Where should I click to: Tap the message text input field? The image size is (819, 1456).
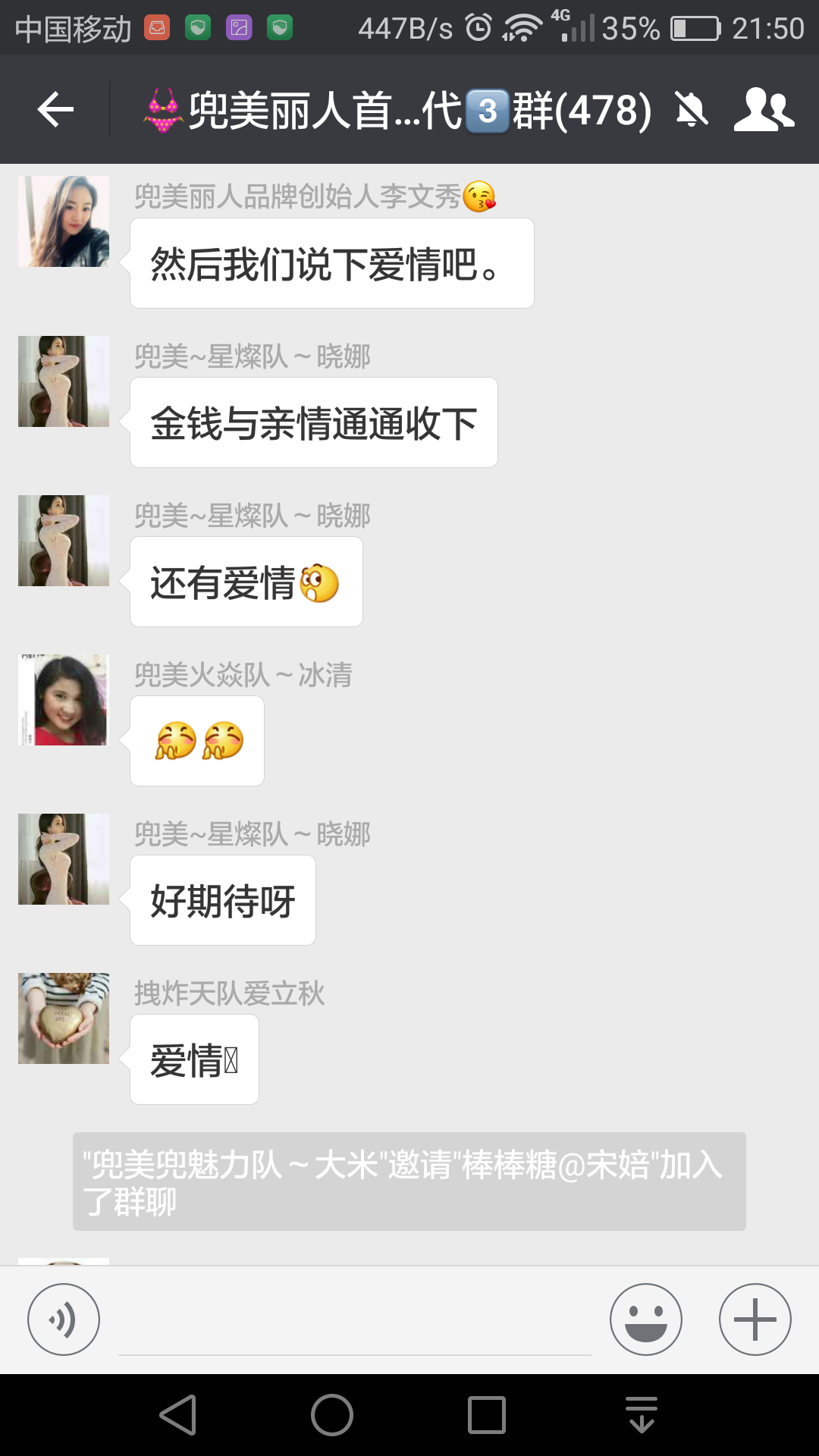tap(354, 1323)
